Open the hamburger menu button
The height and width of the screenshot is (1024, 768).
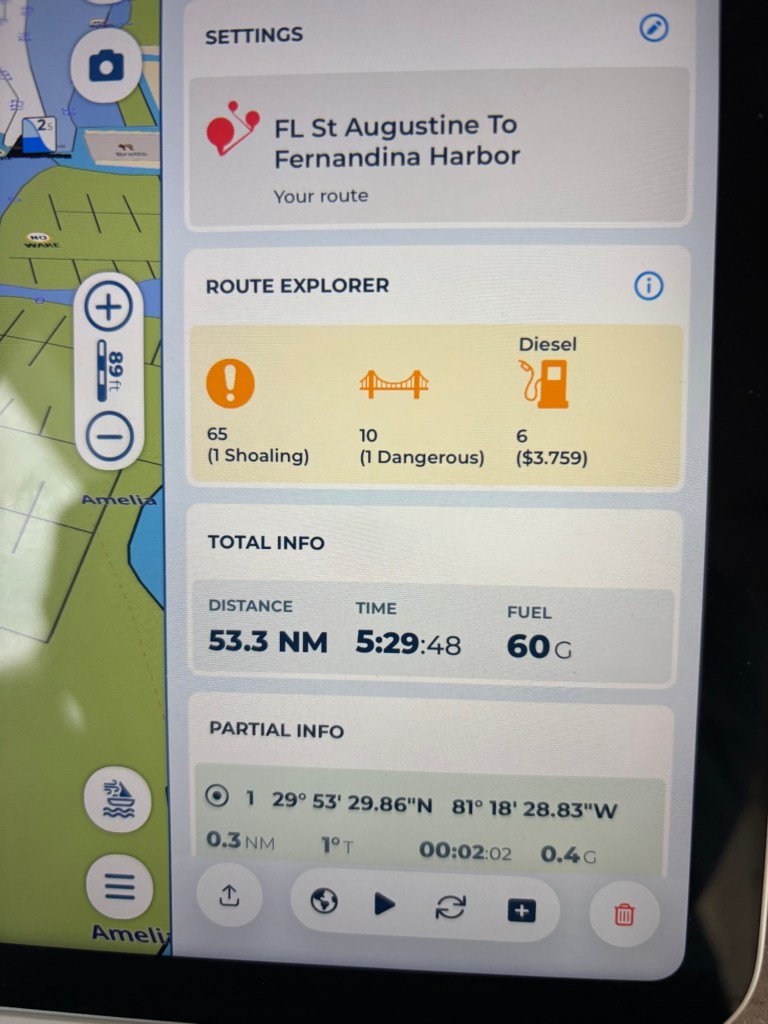click(119, 886)
